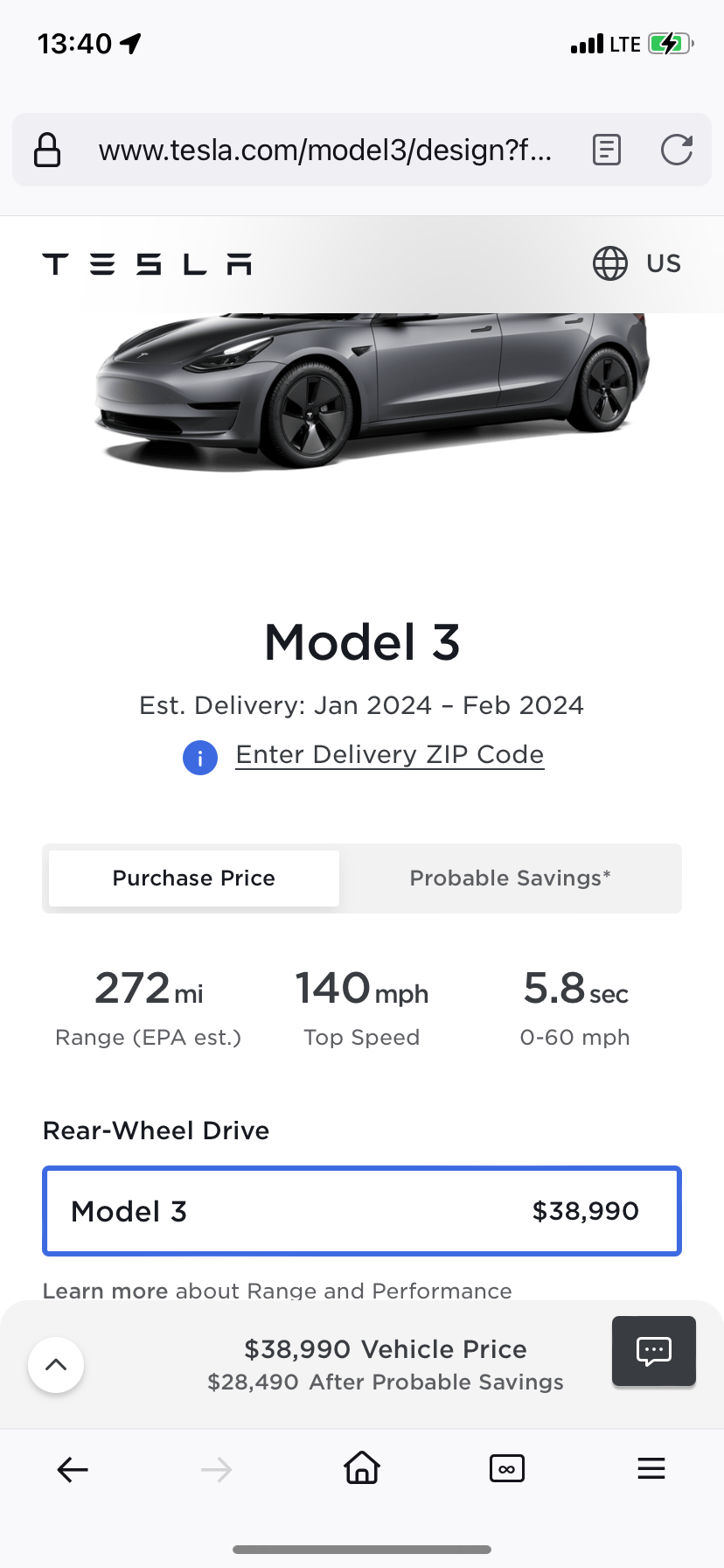Open the chat support button

pyautogui.click(x=654, y=1351)
